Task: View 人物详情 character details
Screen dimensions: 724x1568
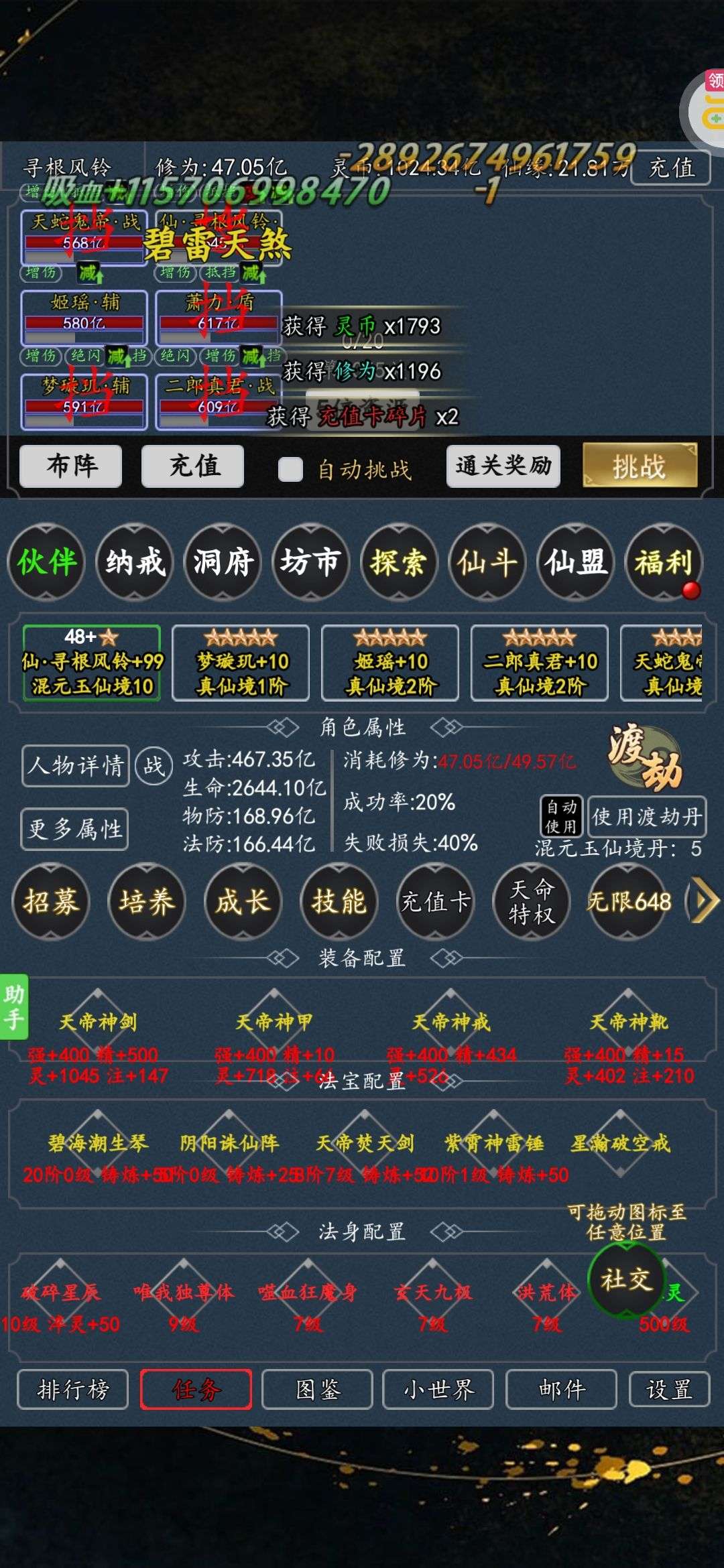Action: coord(76,765)
